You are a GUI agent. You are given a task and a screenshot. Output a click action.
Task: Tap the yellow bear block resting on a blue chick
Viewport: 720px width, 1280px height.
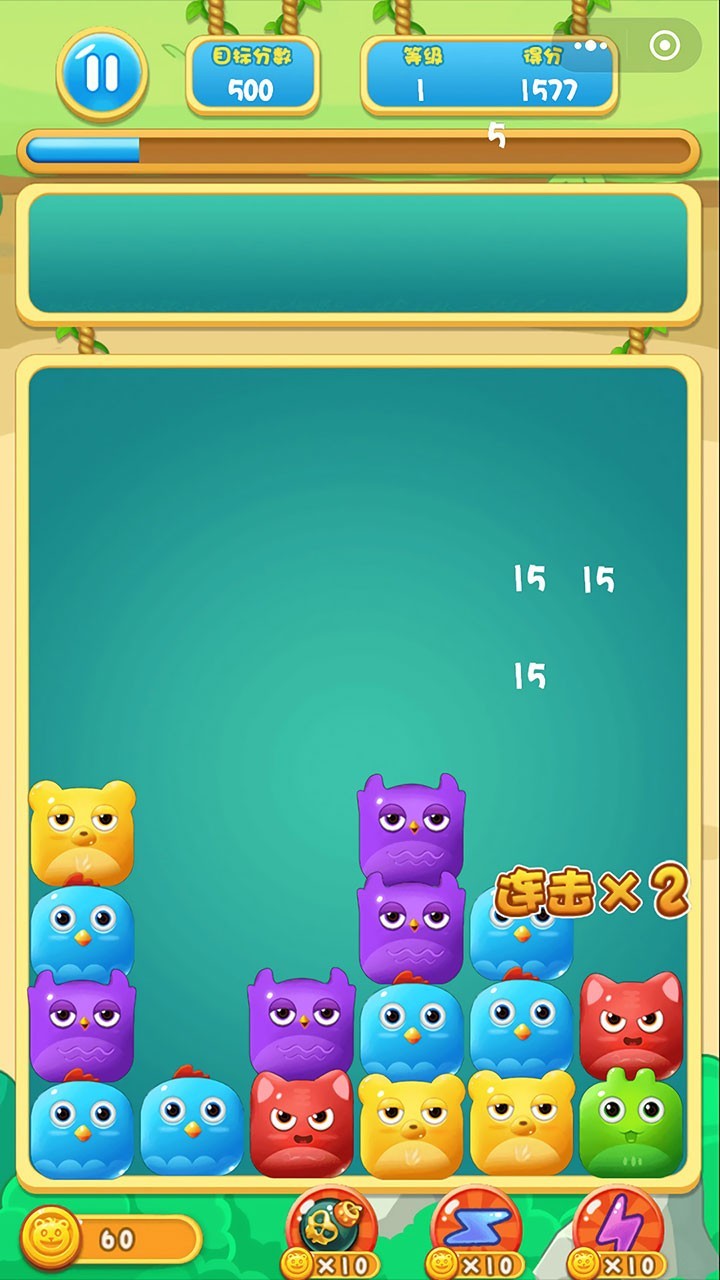pos(81,834)
